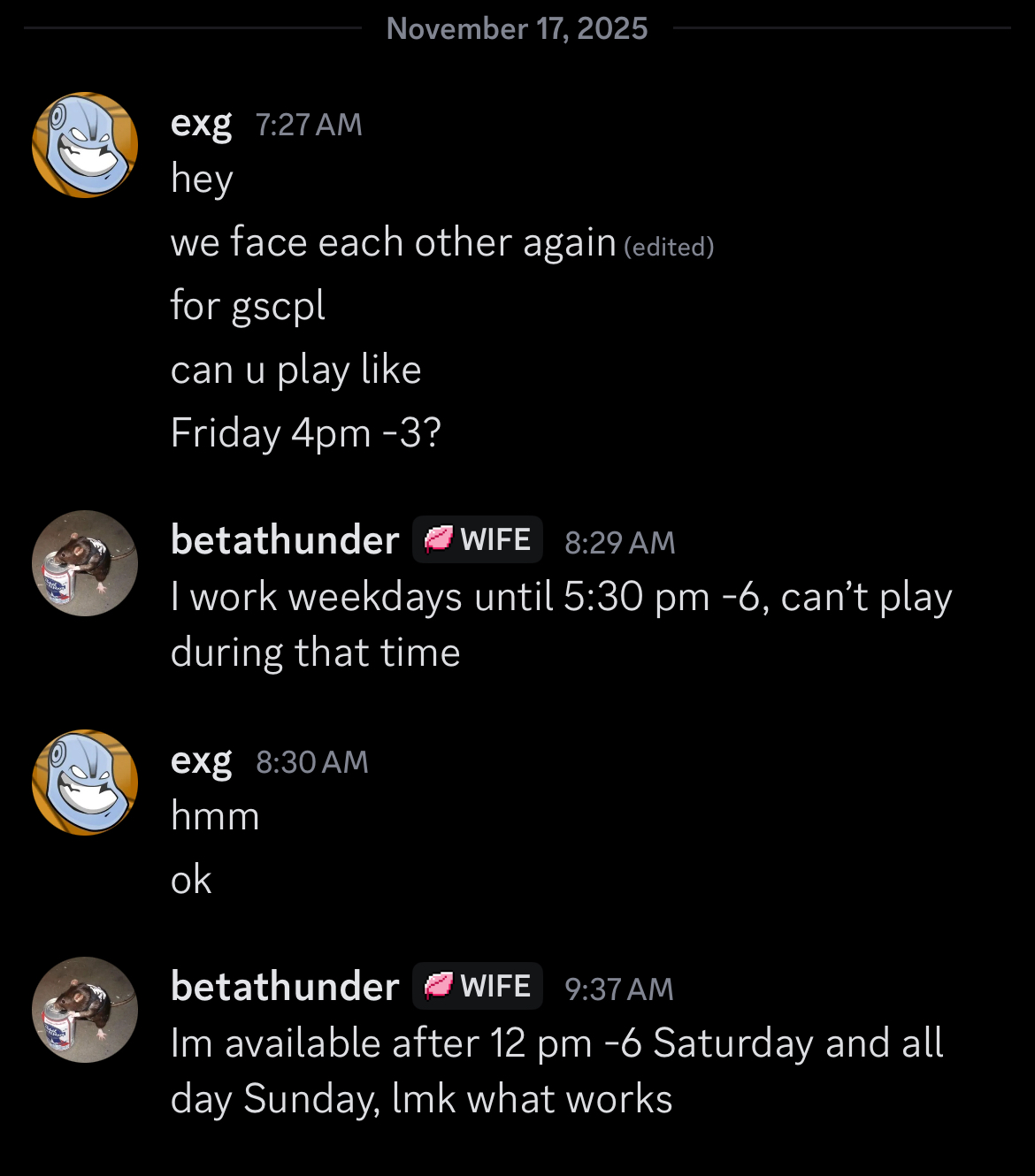The image size is (1035, 1176).
Task: Open exg's avatar on the 8:30 AM message
Action: point(85,783)
